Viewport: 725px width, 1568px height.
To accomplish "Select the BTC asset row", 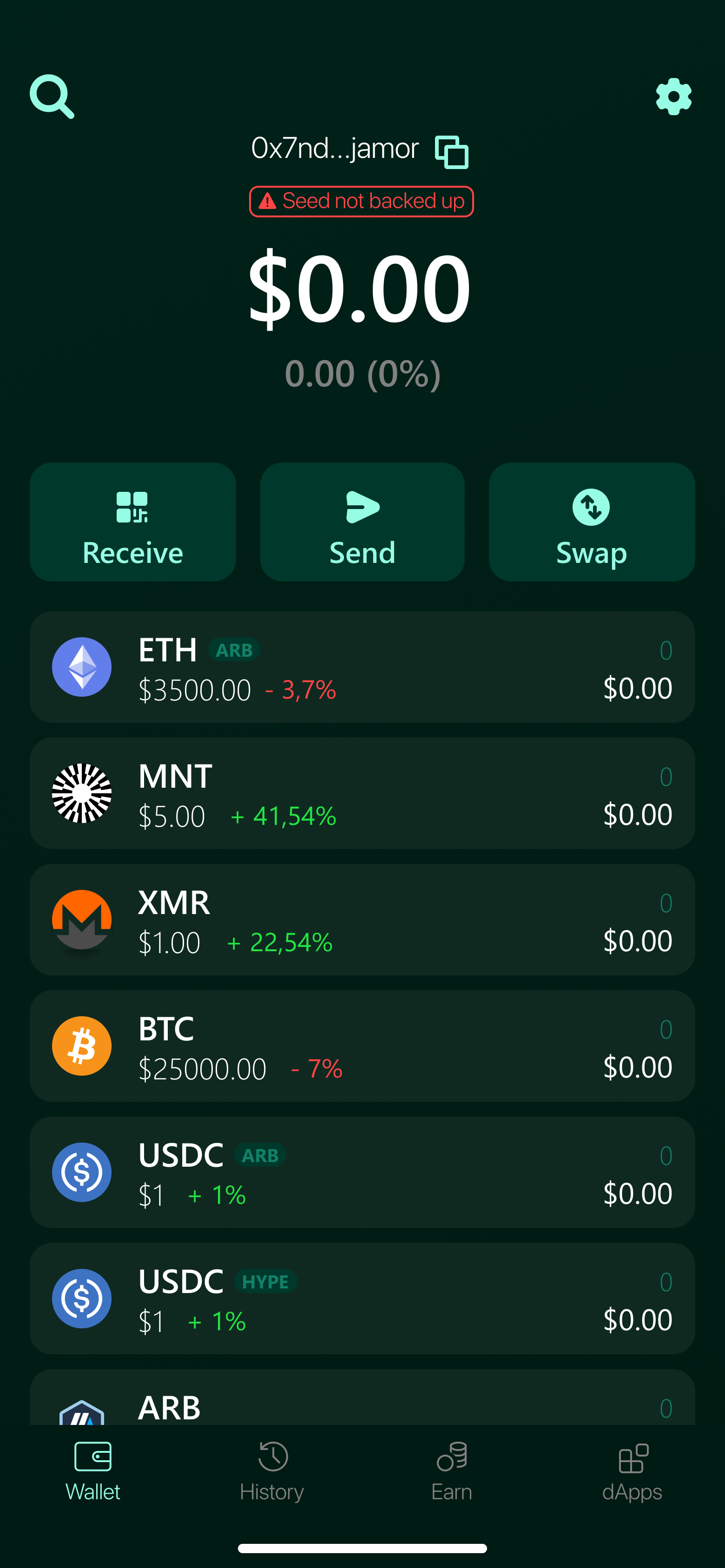I will (x=362, y=1046).
